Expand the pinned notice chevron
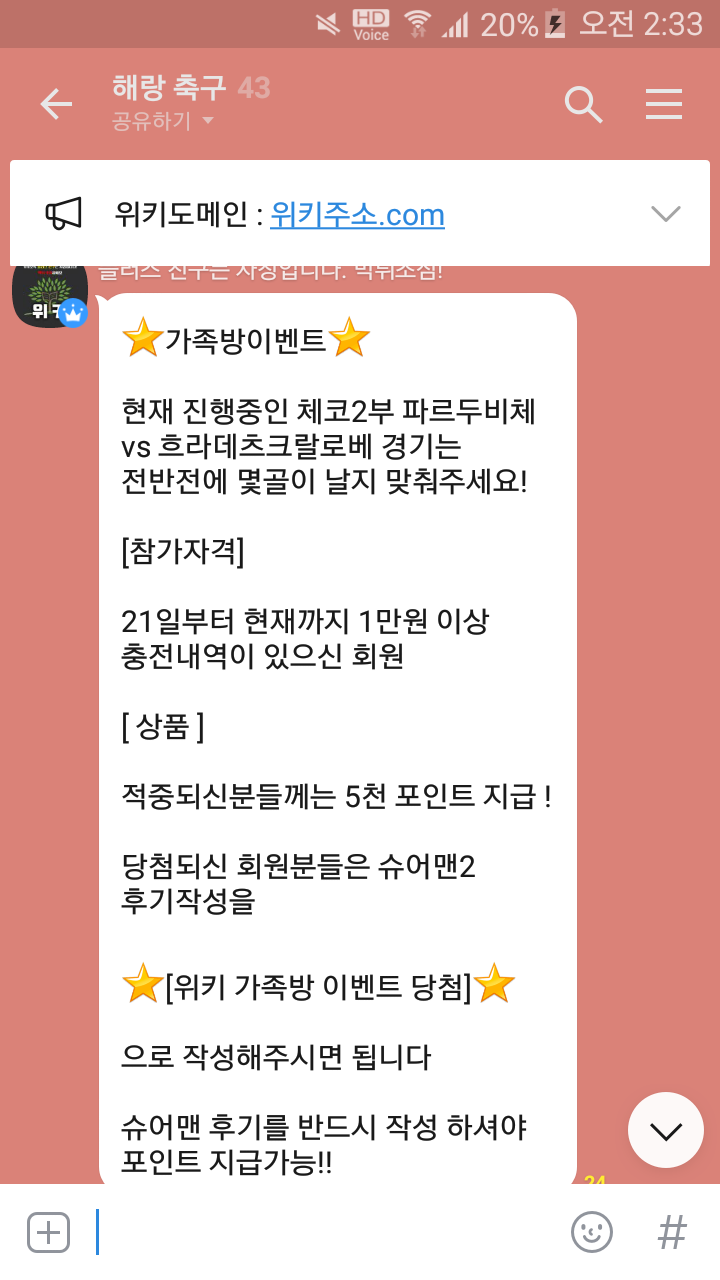720x1280 pixels. tap(665, 213)
